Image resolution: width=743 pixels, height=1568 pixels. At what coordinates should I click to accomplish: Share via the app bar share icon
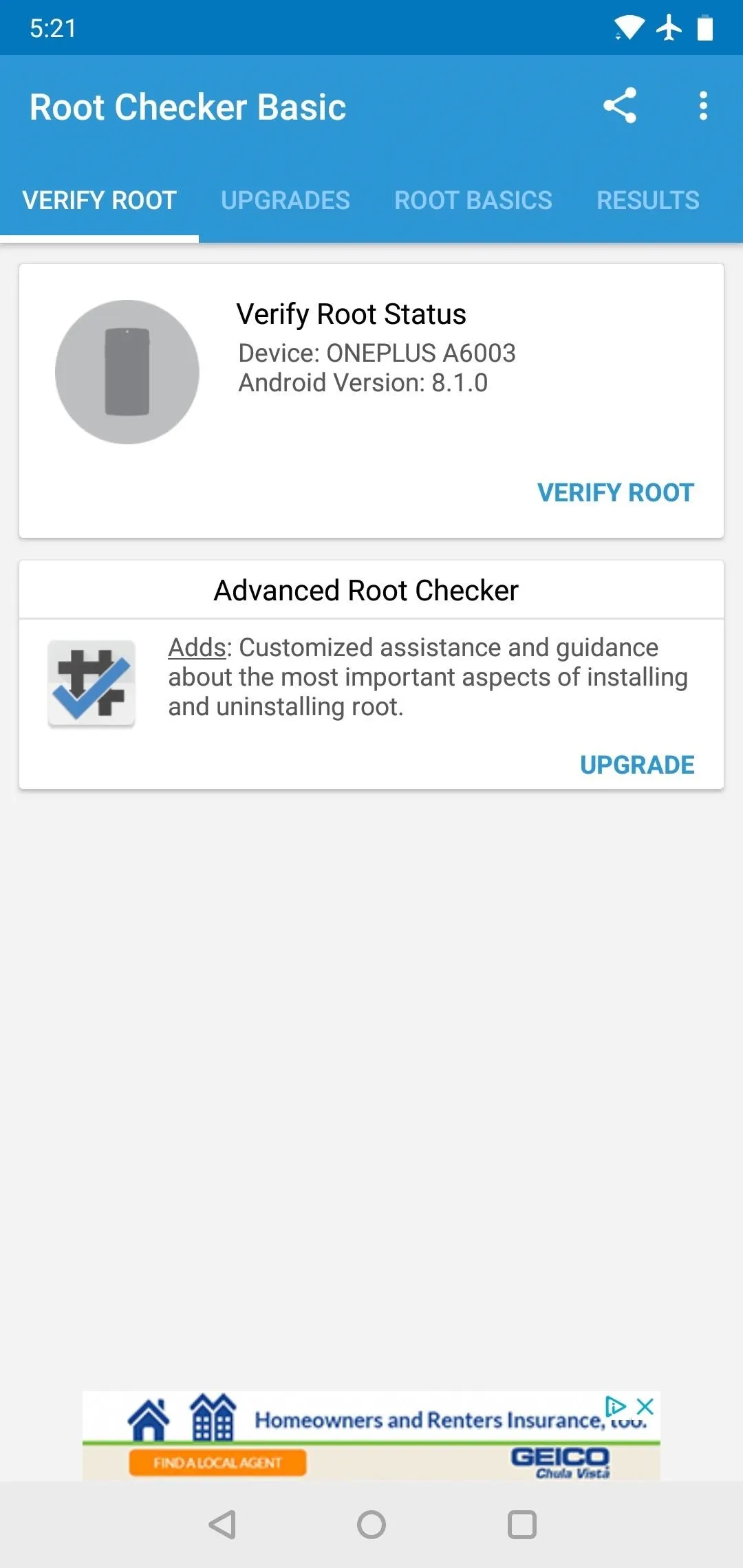(620, 106)
